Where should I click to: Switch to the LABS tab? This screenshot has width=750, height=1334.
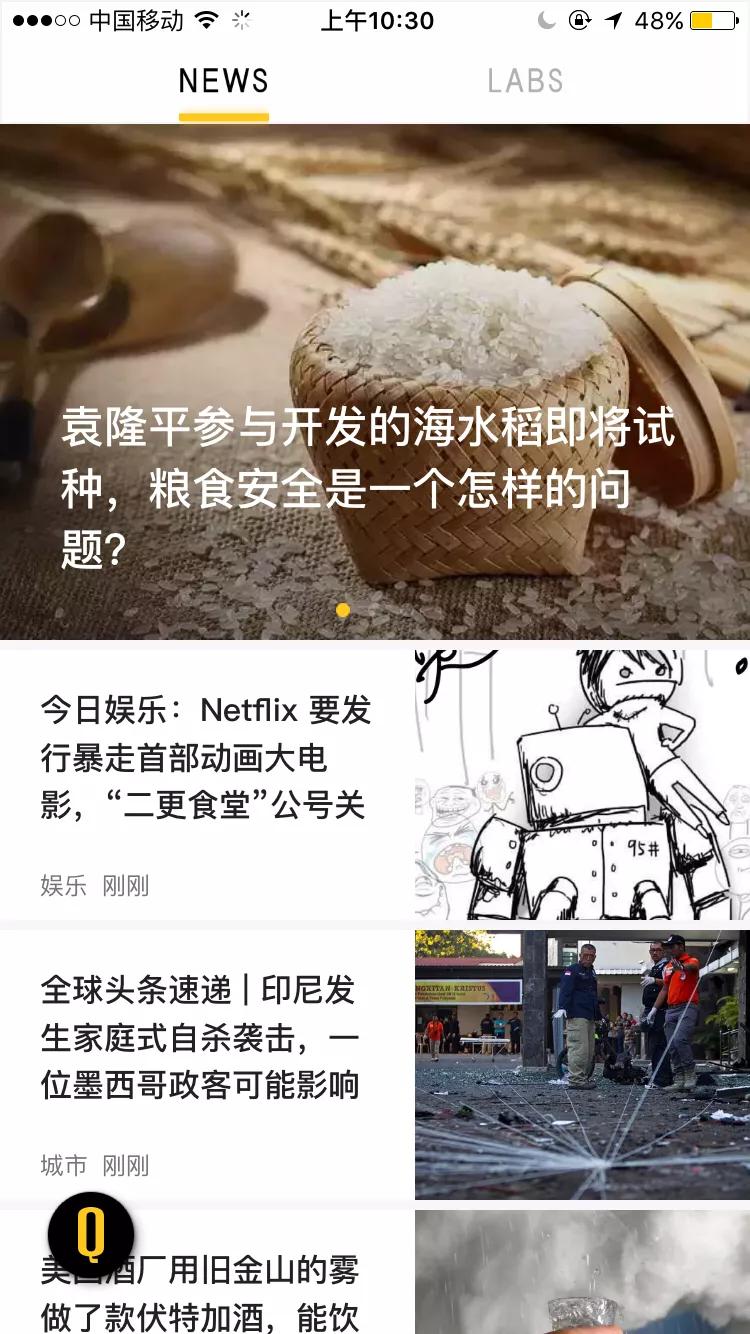click(525, 81)
